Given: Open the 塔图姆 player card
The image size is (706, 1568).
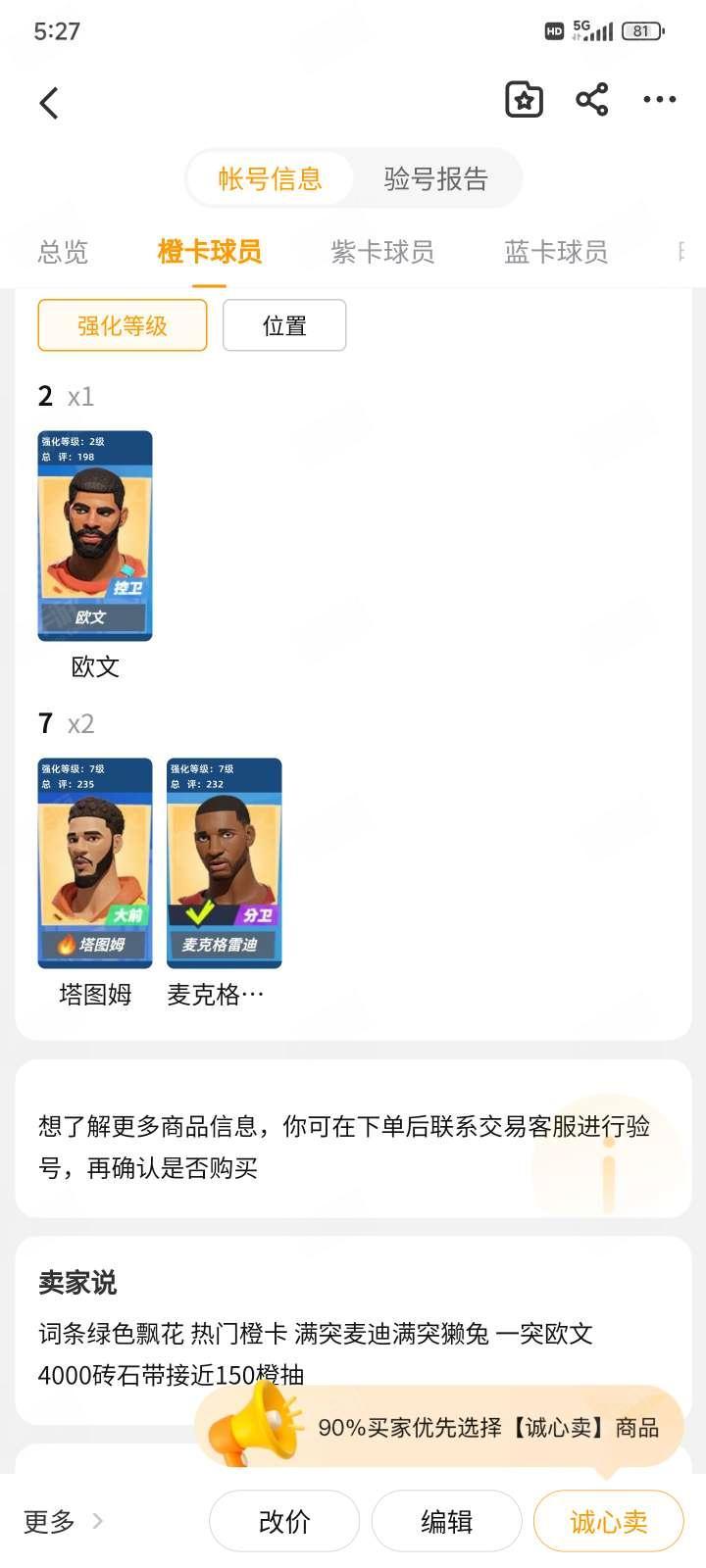Looking at the screenshot, I should [x=95, y=863].
